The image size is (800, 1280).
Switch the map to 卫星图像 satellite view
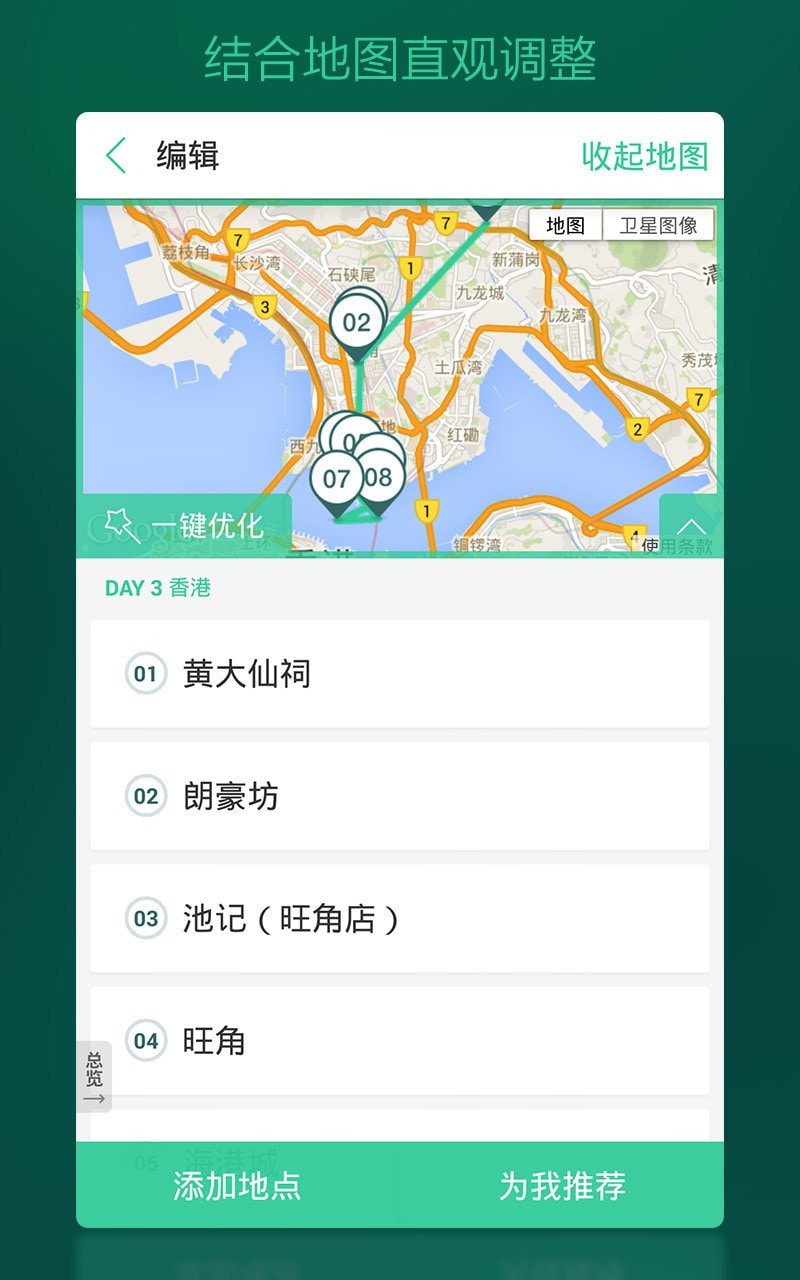(x=659, y=225)
